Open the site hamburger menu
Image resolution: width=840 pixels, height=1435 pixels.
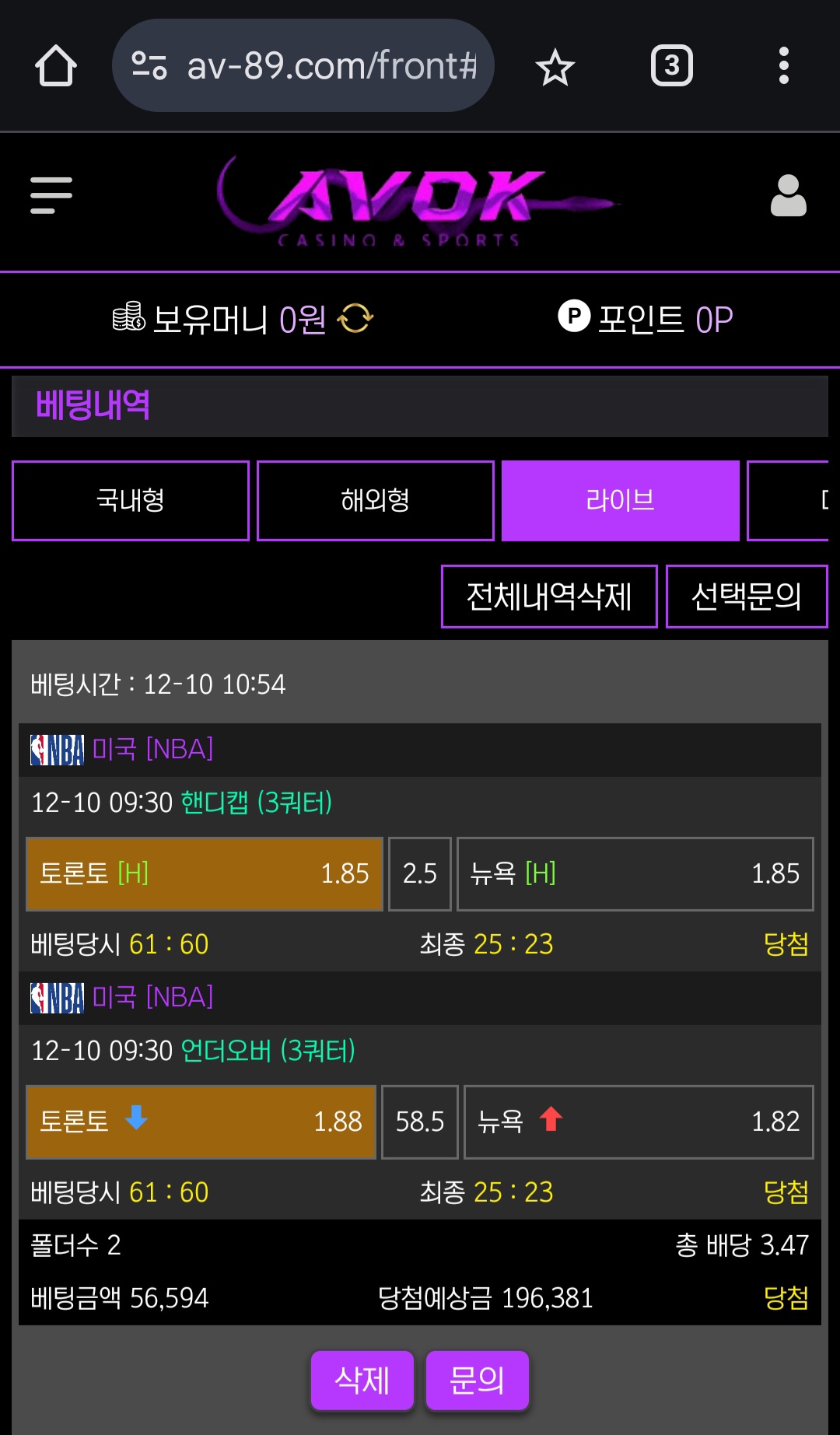51,194
